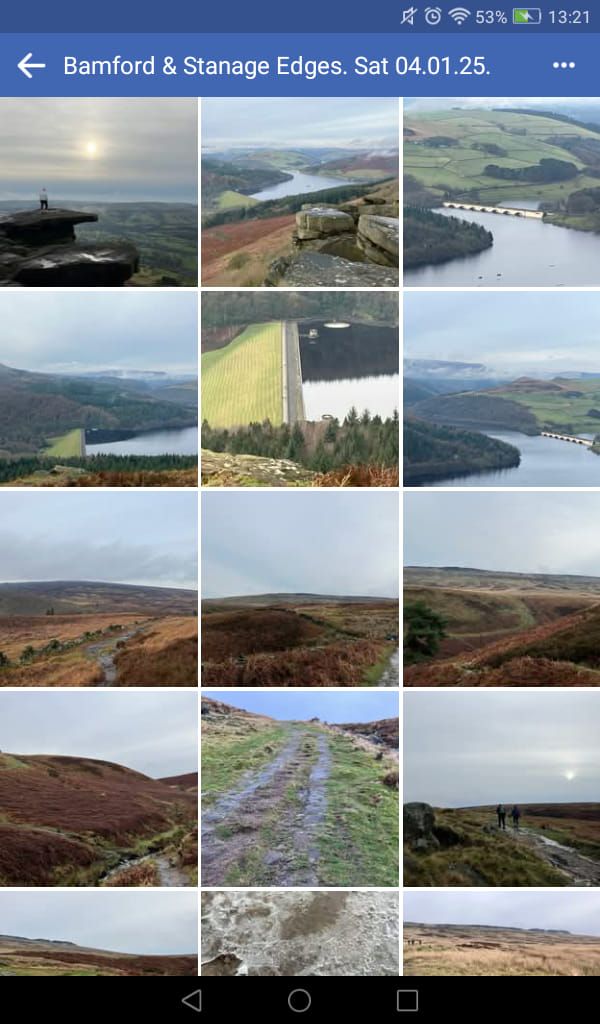View photo of moorland with lone tree
The image size is (600, 1024).
[x=502, y=588]
